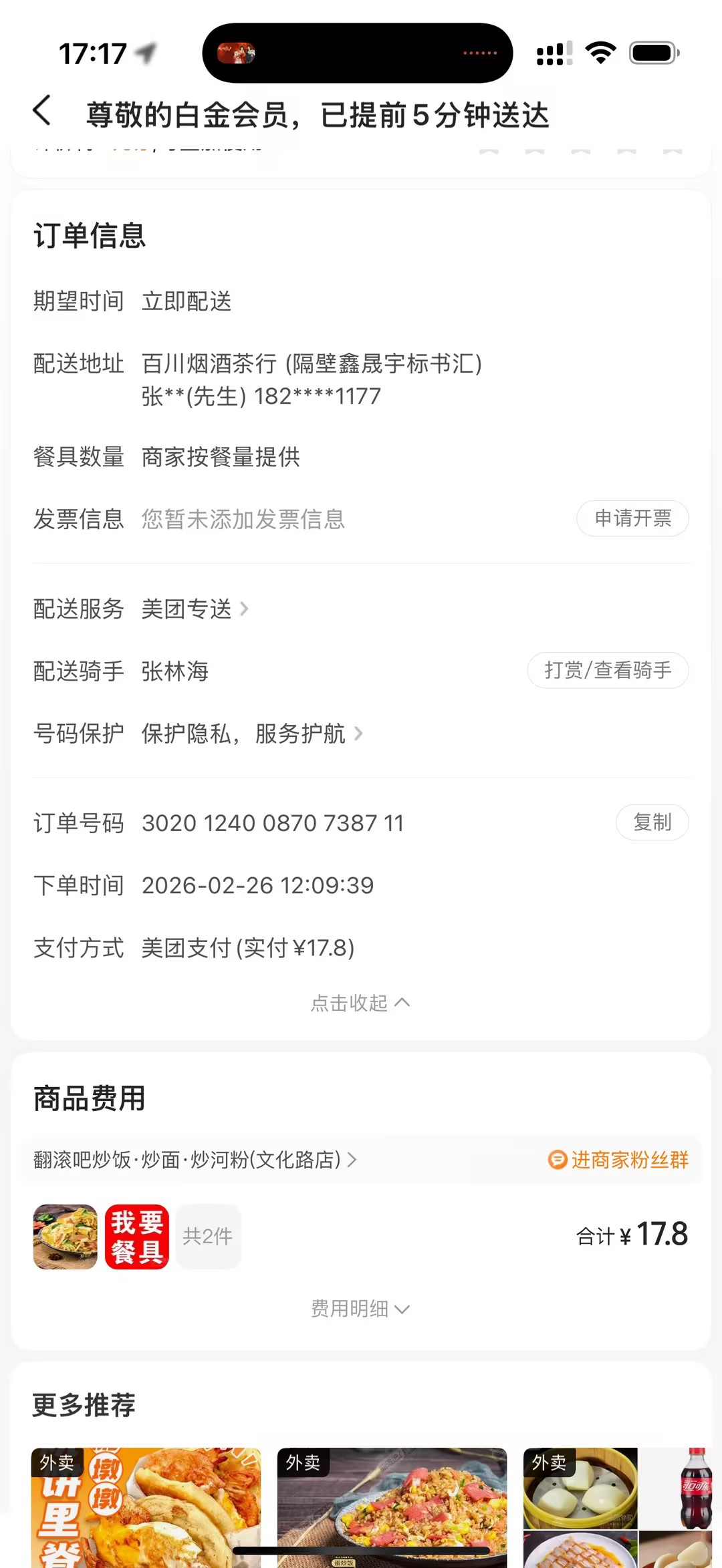Open the fried noodles item thumbnail
Image resolution: width=722 pixels, height=1568 pixels.
coord(66,1237)
